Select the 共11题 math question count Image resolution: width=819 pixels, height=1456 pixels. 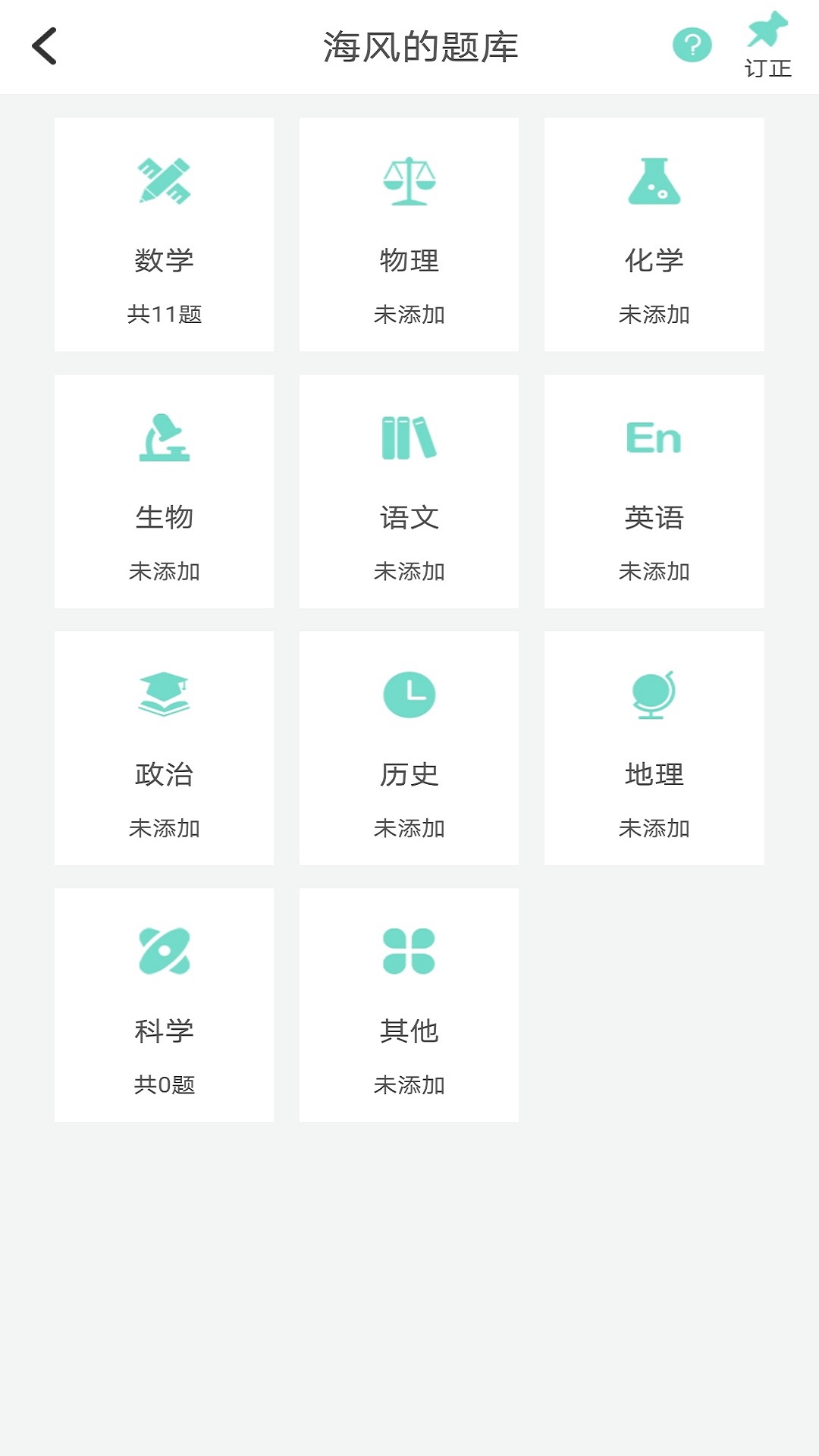[164, 311]
